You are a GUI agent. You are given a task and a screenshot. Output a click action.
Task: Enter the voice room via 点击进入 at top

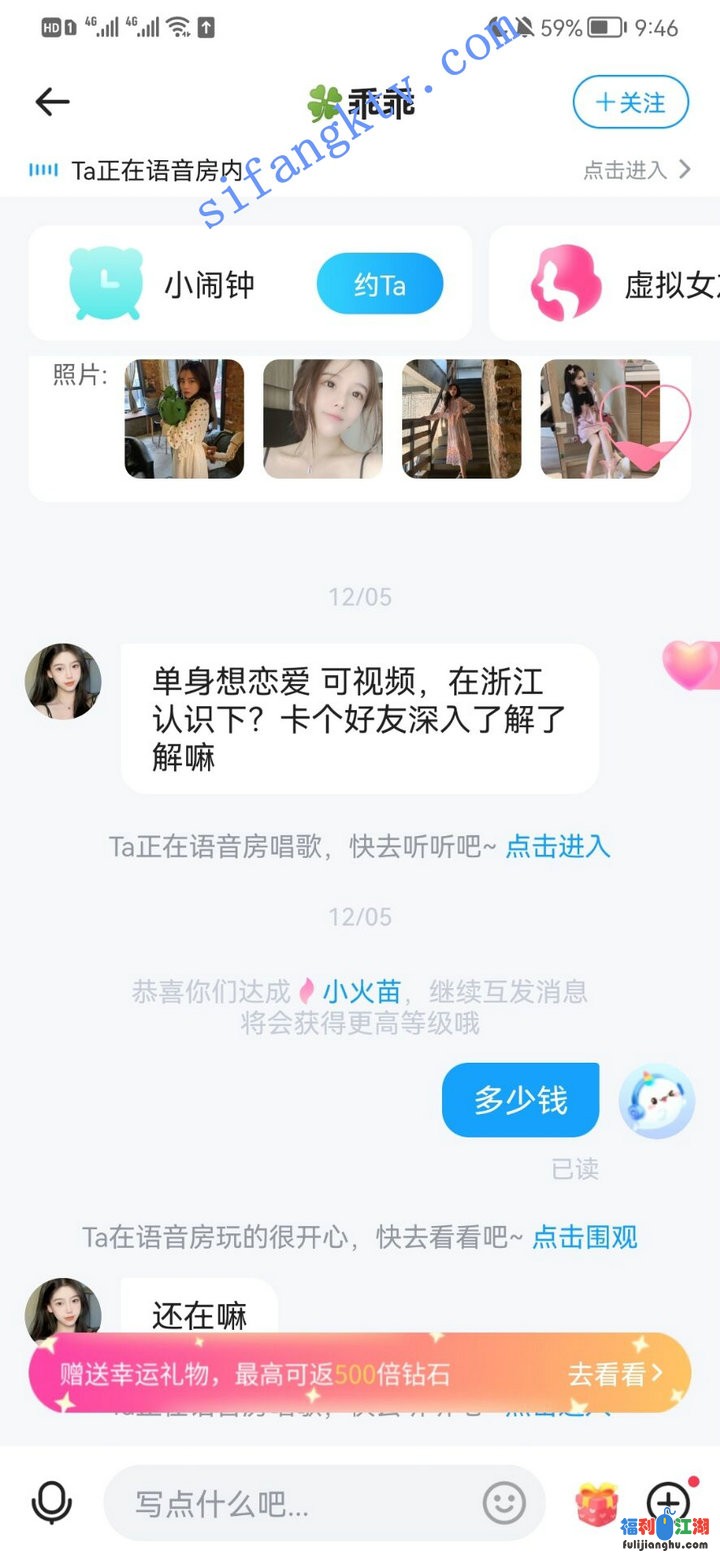click(636, 170)
